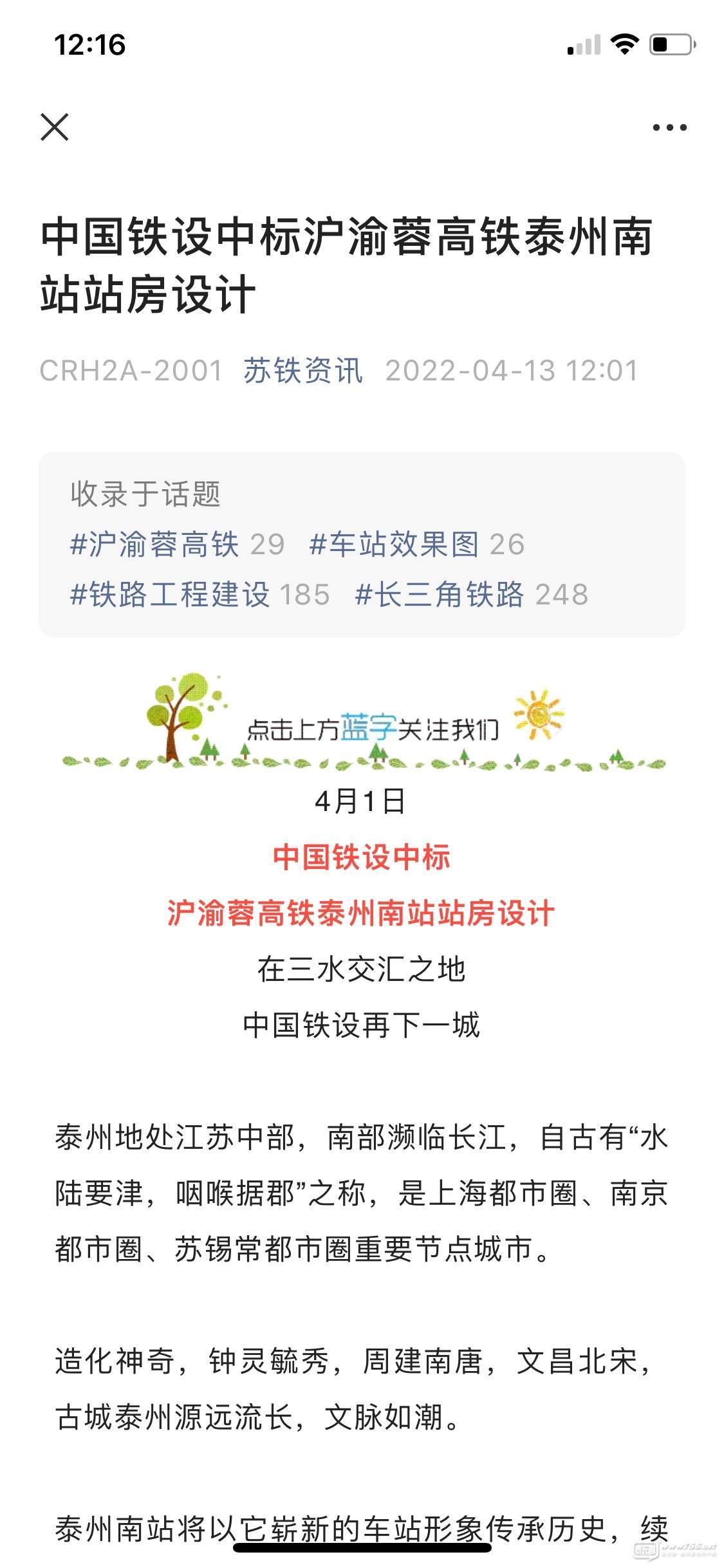
Task: Open the #沪渝蓉高铁 topic tag
Action: (x=154, y=545)
